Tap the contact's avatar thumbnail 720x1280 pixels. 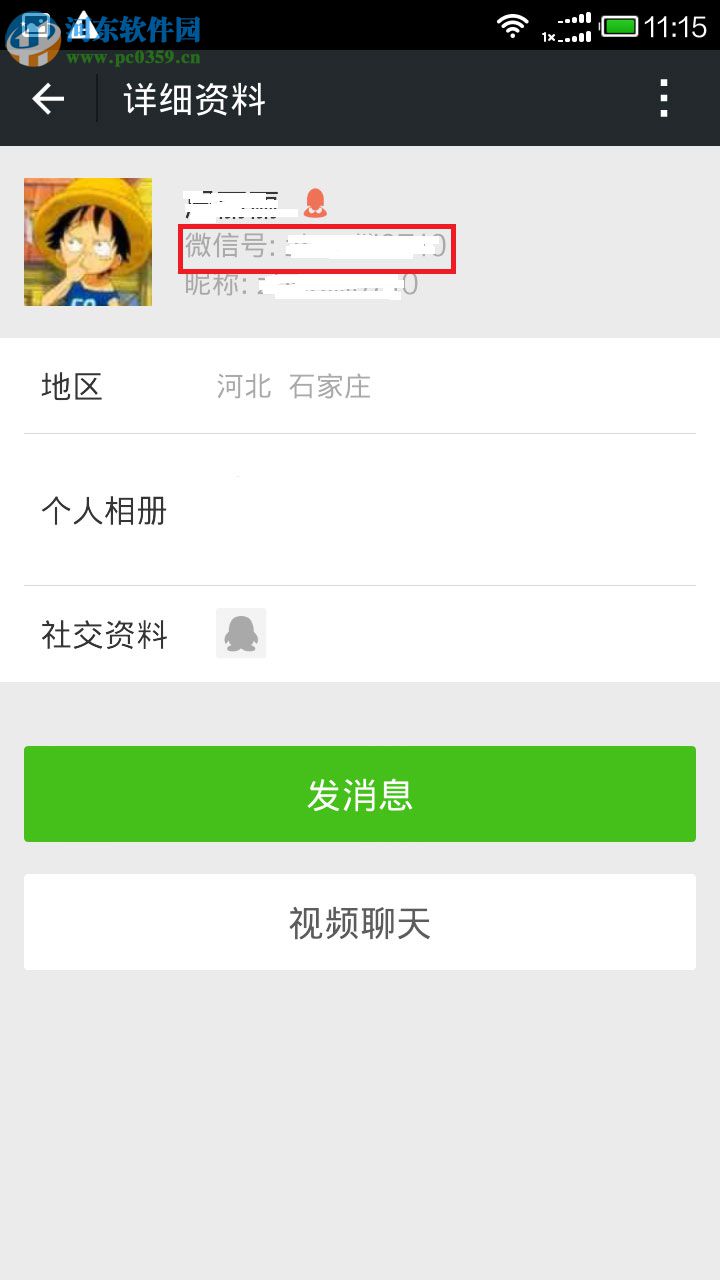point(88,241)
